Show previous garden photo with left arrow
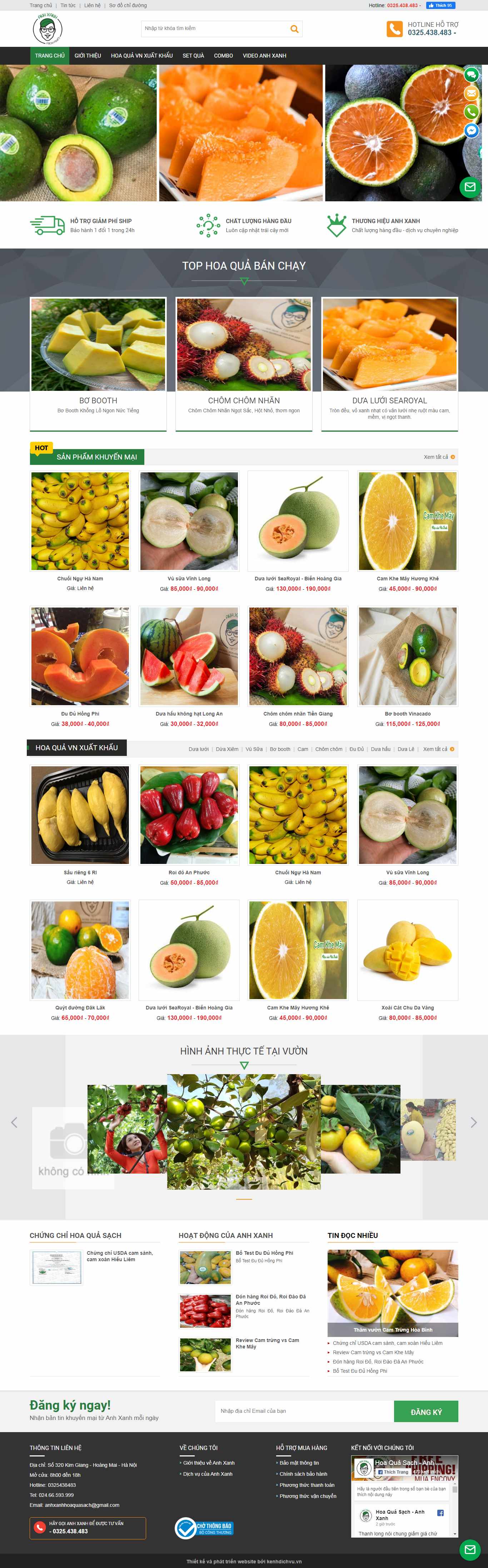 [14, 1122]
